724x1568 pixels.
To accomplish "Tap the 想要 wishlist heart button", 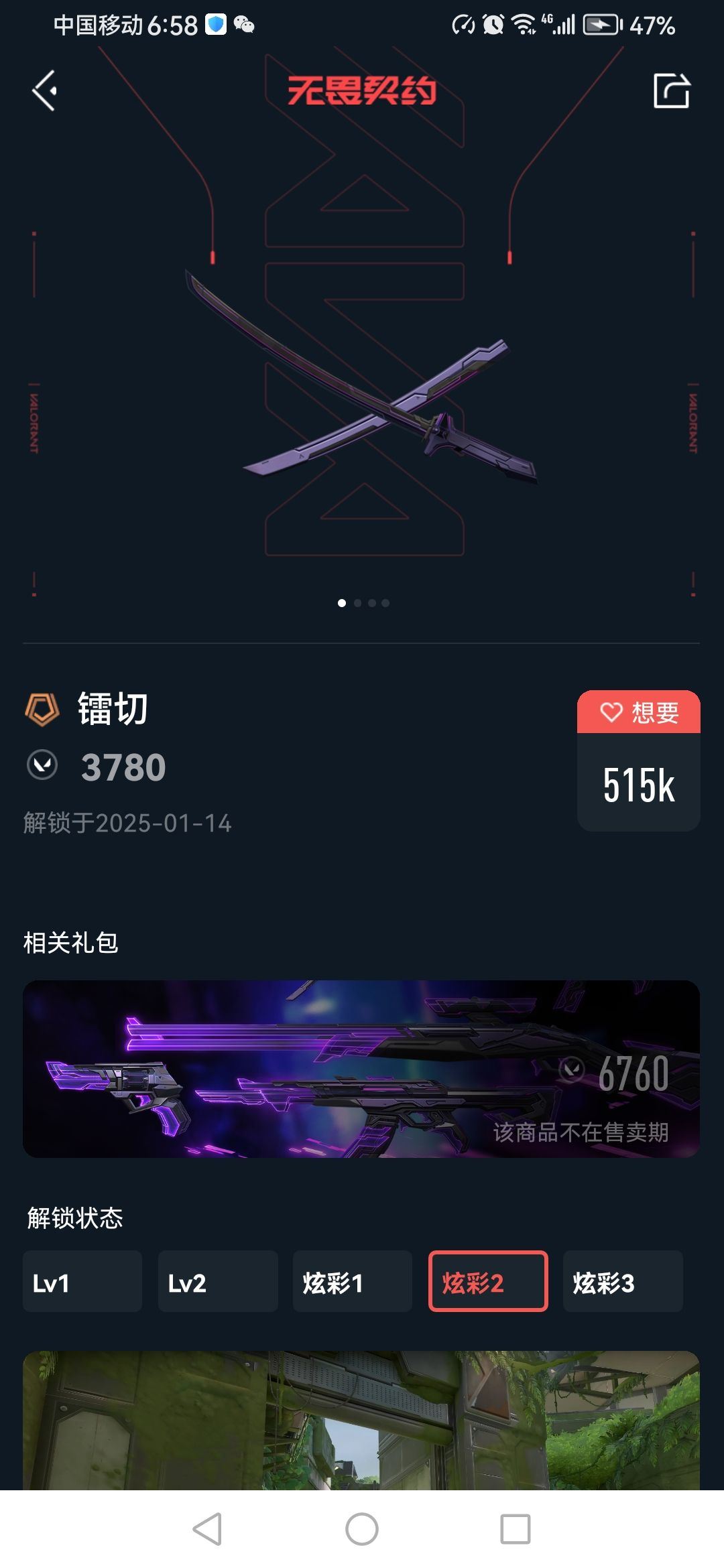I will point(638,712).
